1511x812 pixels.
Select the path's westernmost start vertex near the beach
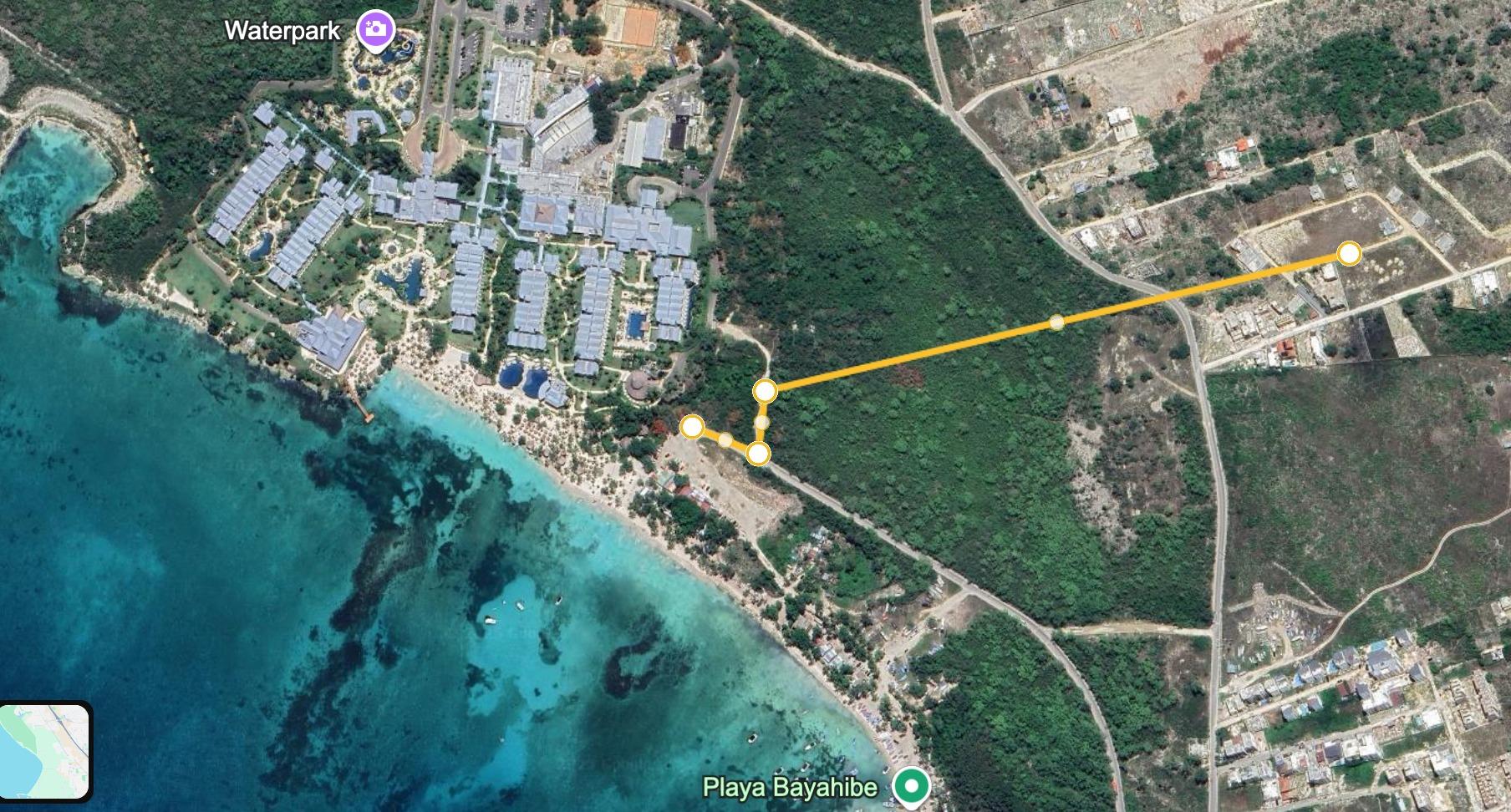point(691,427)
